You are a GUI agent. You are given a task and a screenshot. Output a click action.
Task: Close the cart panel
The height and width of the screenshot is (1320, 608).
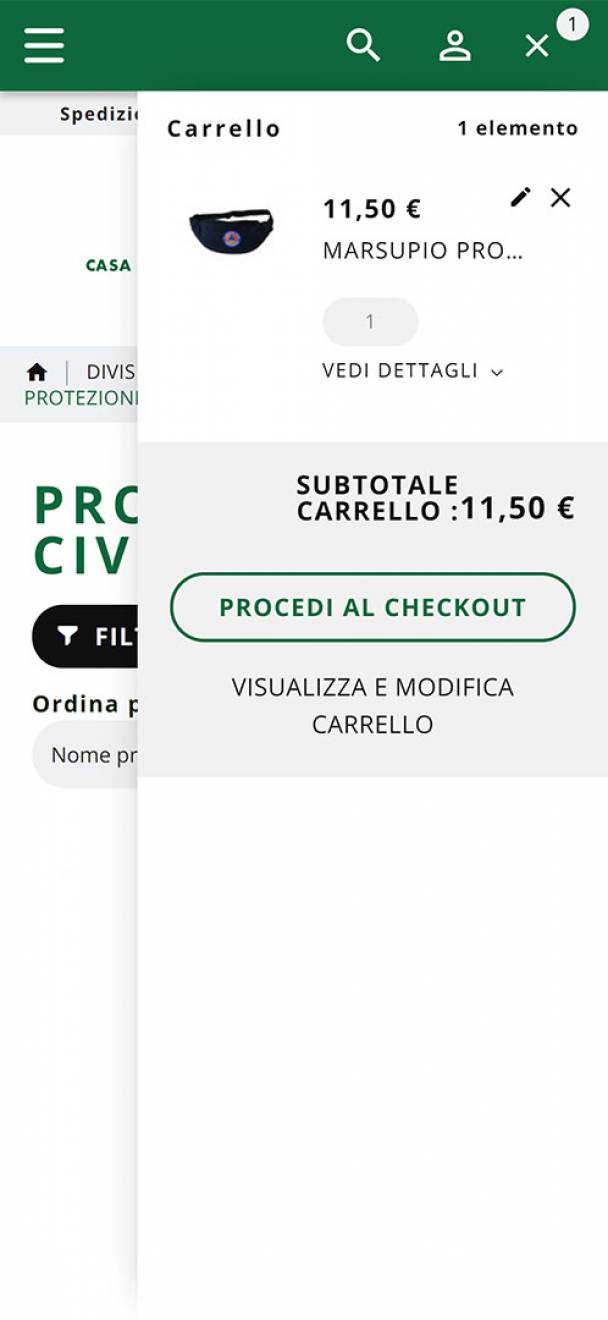(x=537, y=46)
